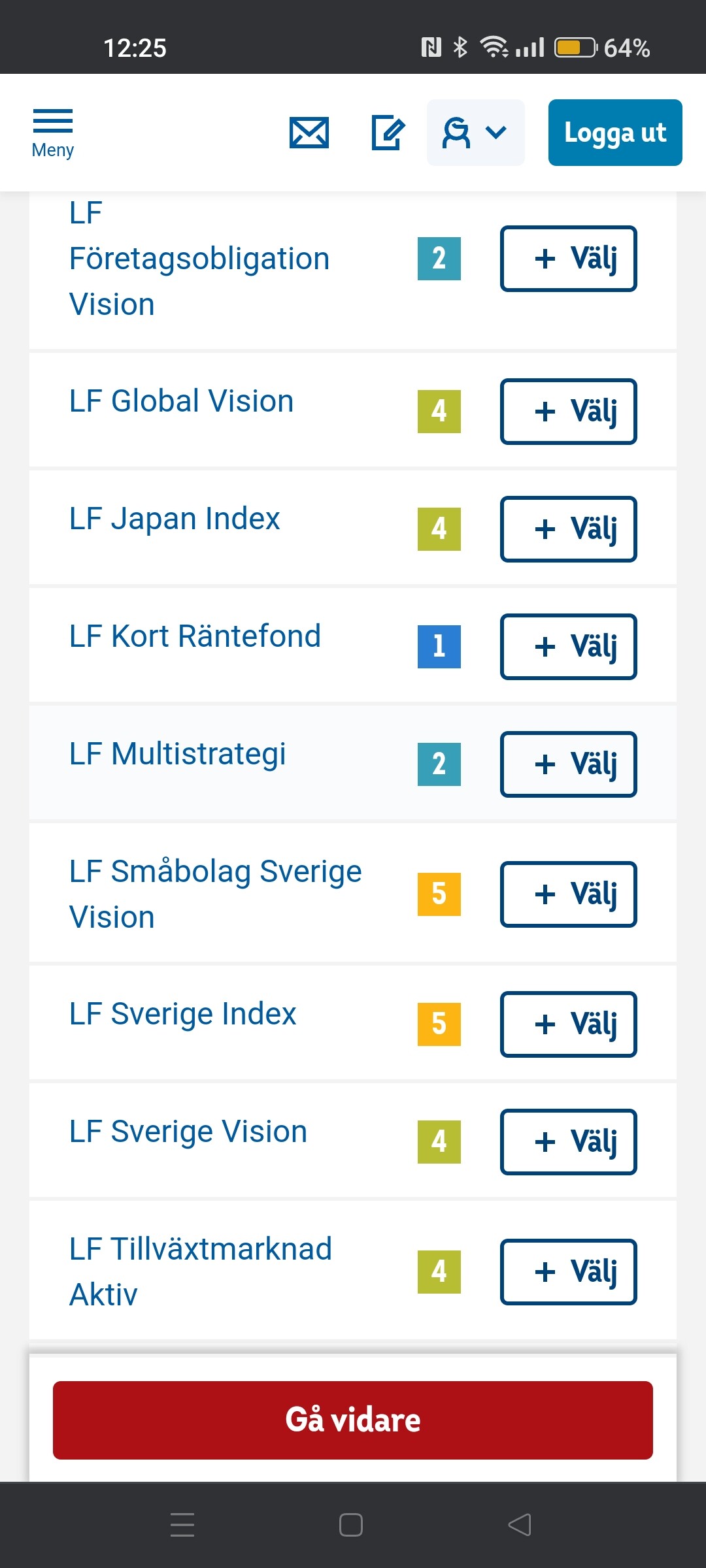Select LF Företagsobligation Vision with Välj
The width and height of the screenshot is (706, 1568).
point(569,259)
